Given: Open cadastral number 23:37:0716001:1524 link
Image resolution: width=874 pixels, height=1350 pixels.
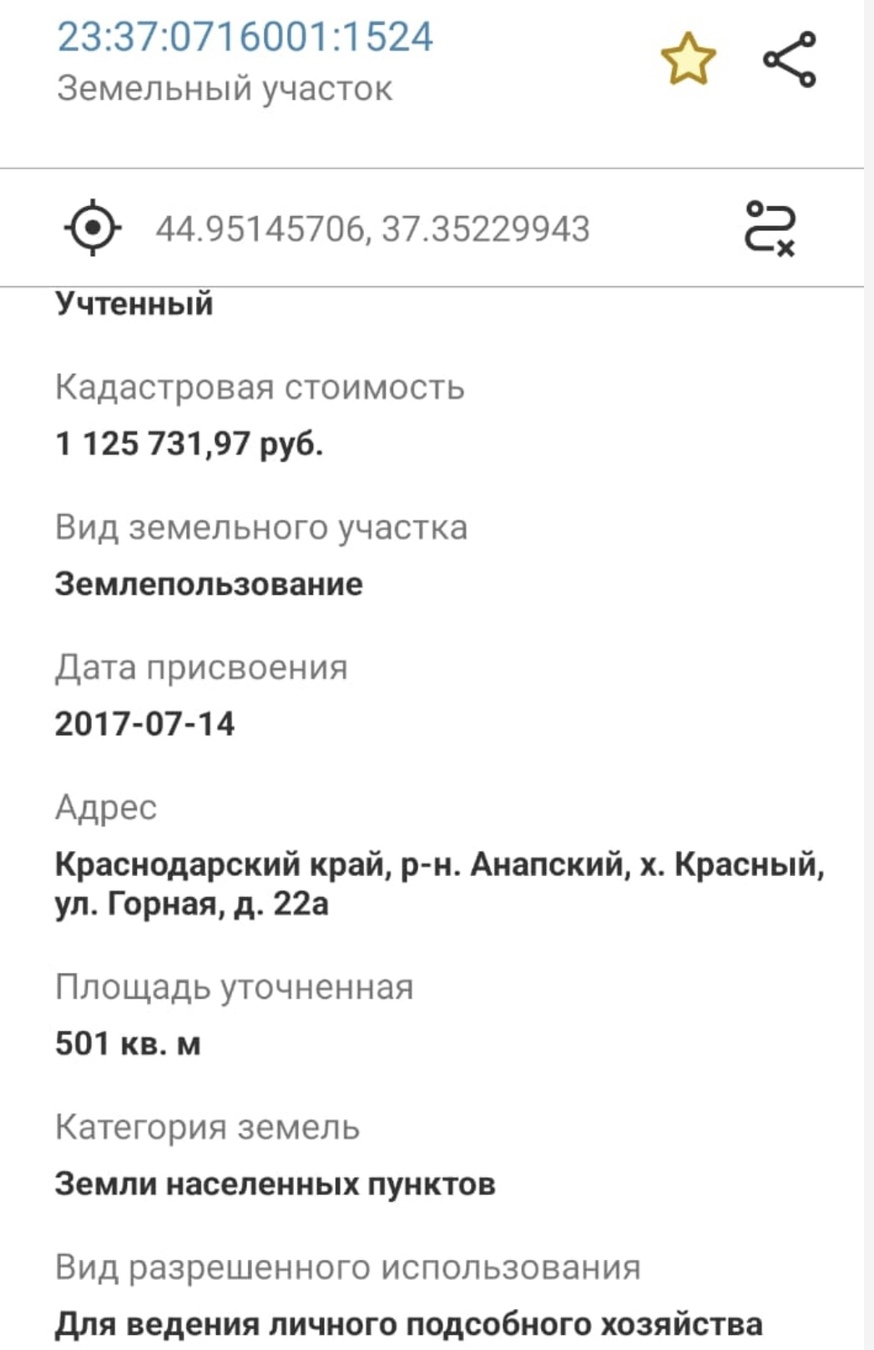Looking at the screenshot, I should click(245, 37).
